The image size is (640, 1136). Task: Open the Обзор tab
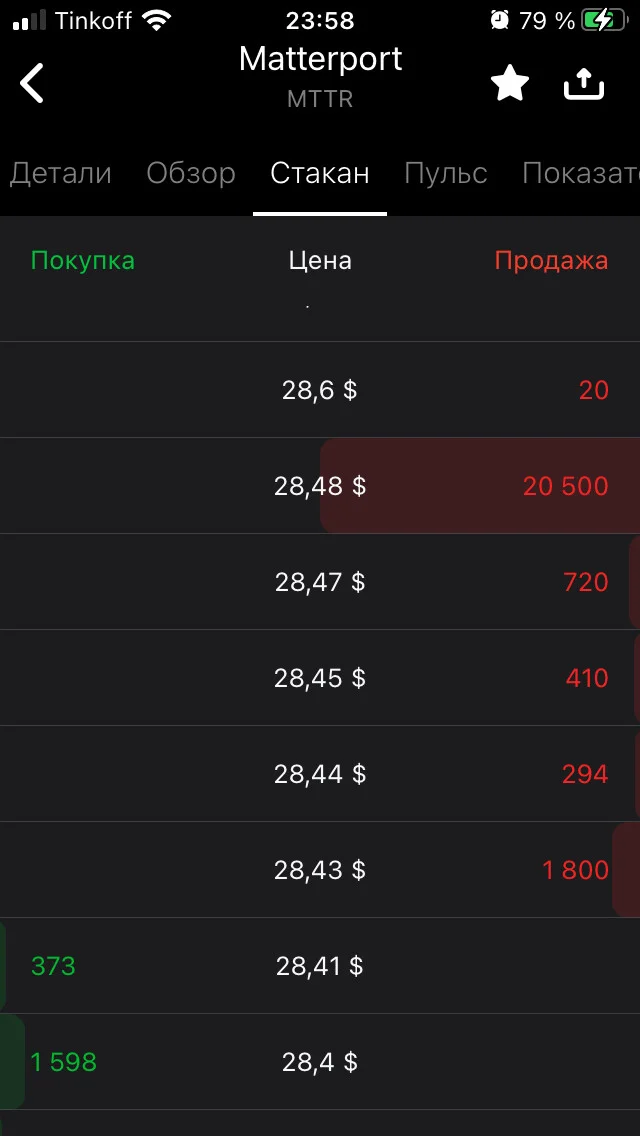point(191,173)
